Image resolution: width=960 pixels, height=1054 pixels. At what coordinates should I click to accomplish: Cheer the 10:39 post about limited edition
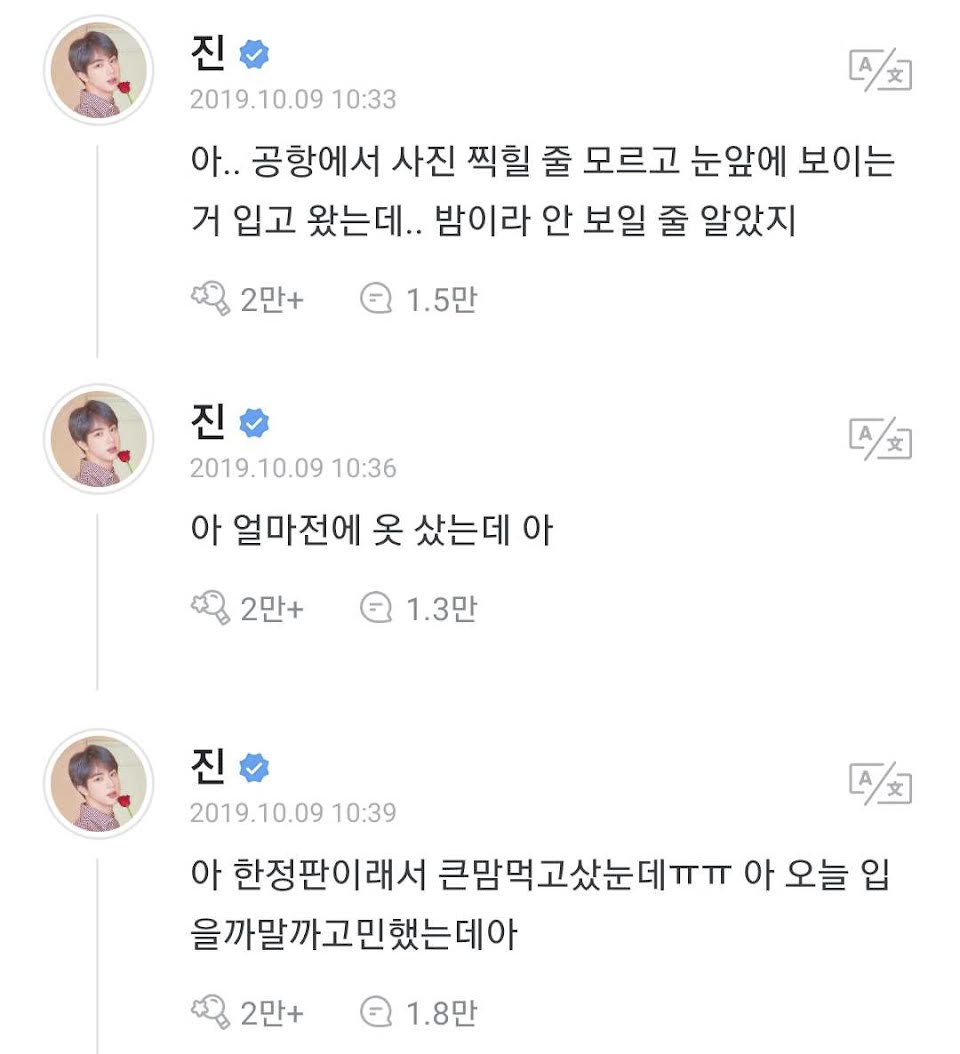210,1012
